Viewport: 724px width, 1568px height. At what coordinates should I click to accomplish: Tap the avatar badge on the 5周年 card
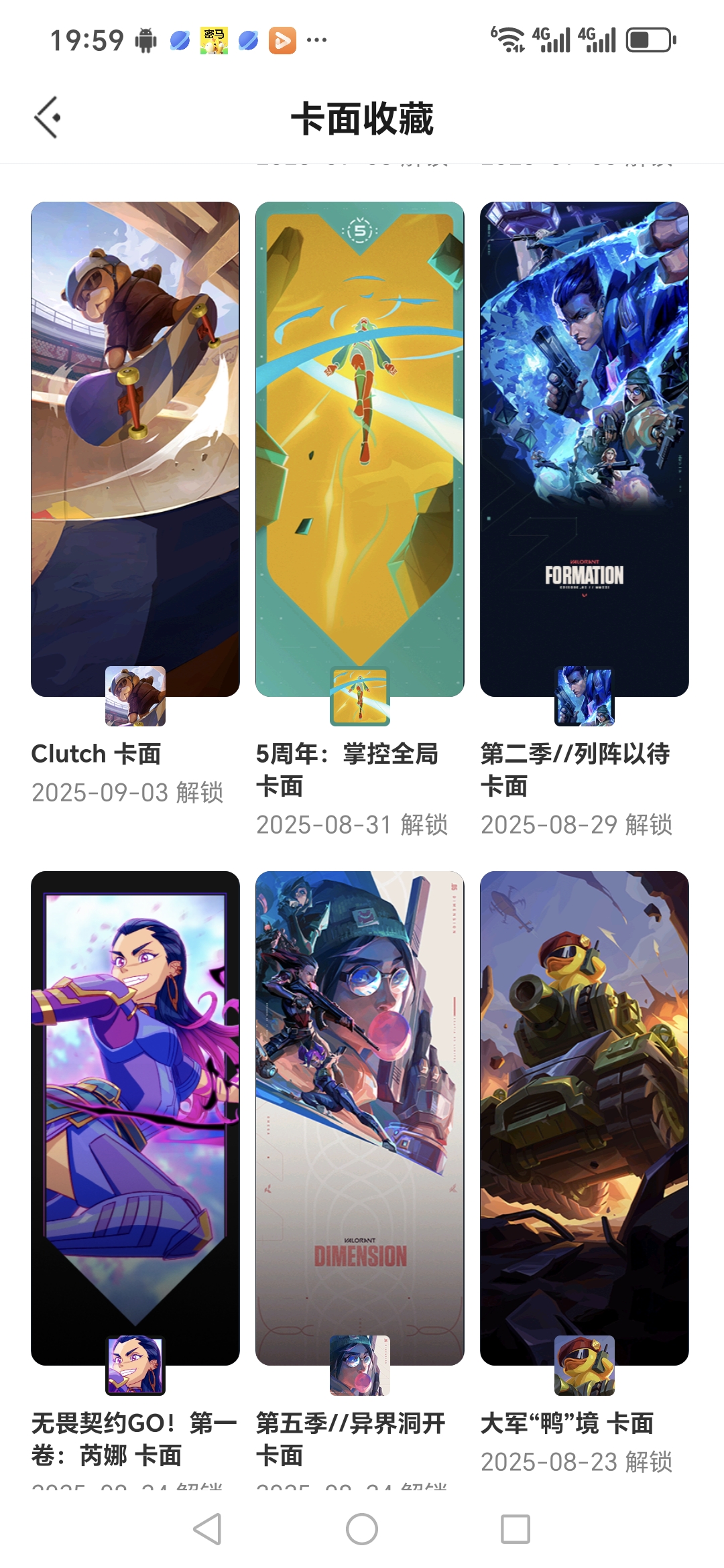359,697
